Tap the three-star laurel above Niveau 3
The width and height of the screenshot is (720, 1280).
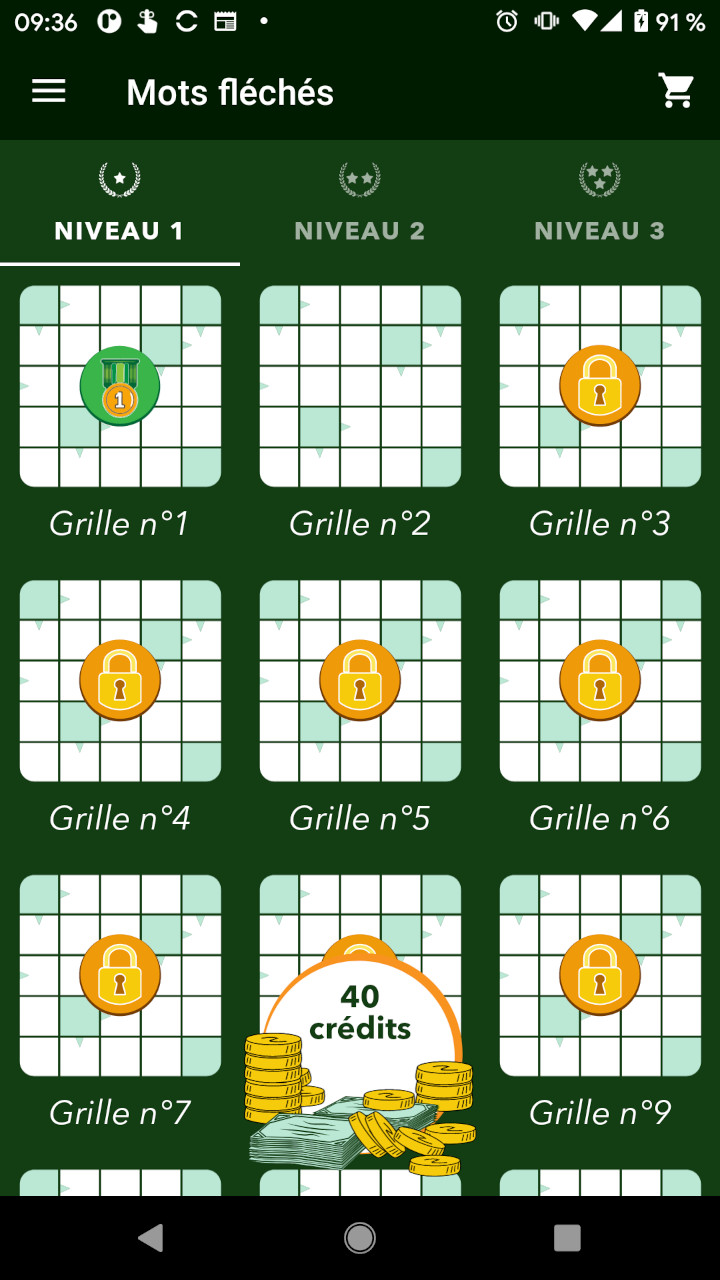point(600,178)
